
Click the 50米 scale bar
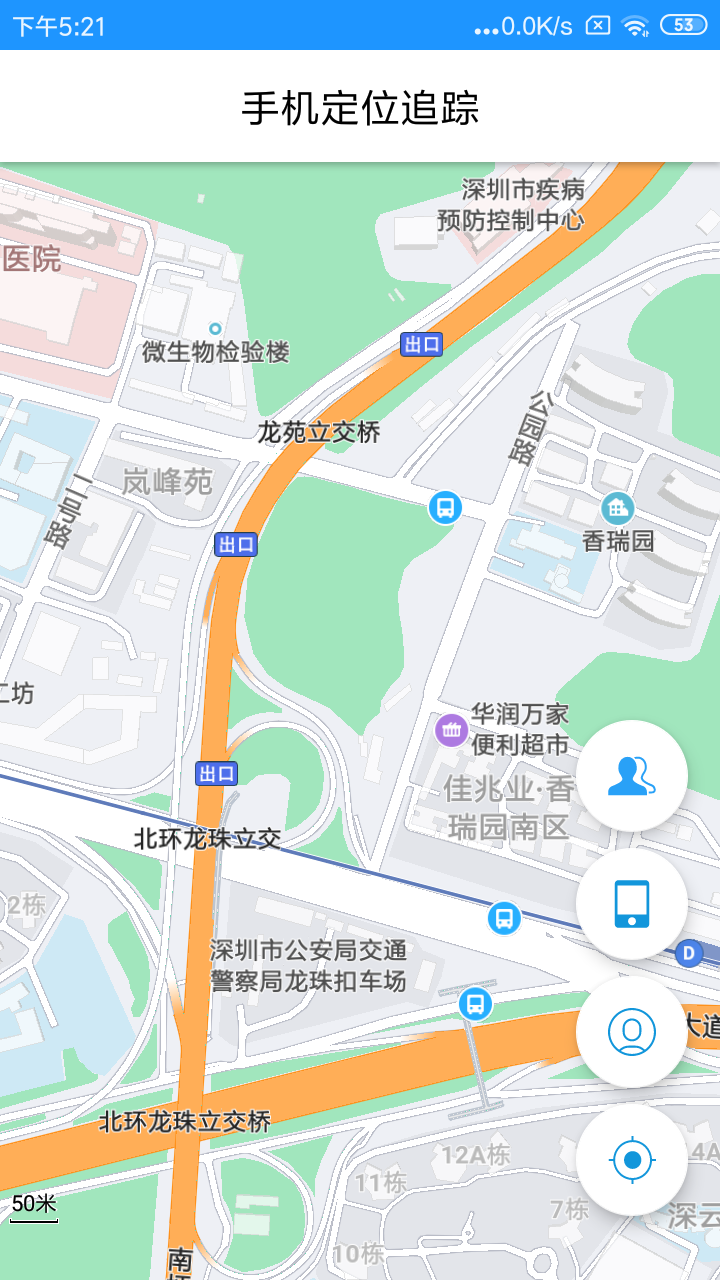point(32,1209)
